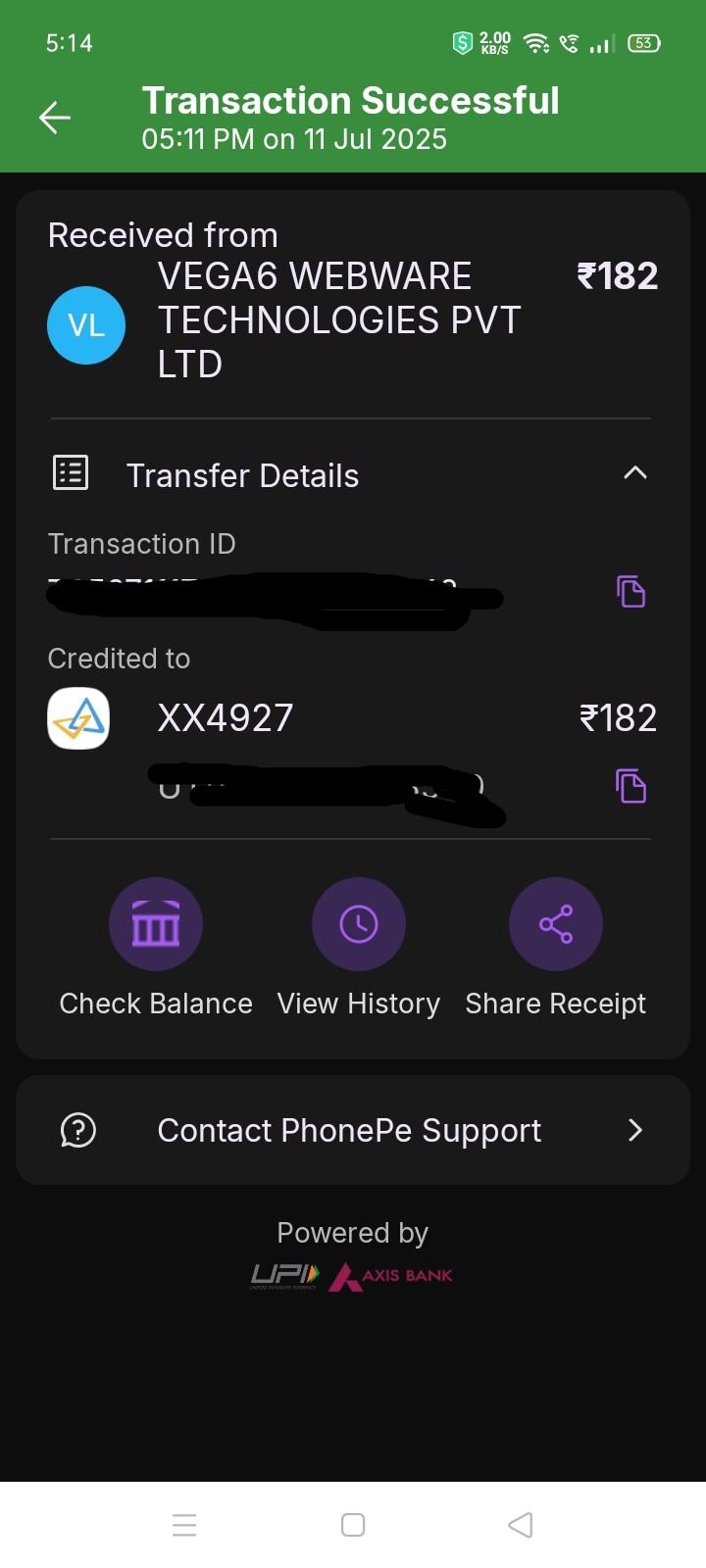The height and width of the screenshot is (1568, 706).
Task: Tap the system home button
Action: tap(353, 1525)
